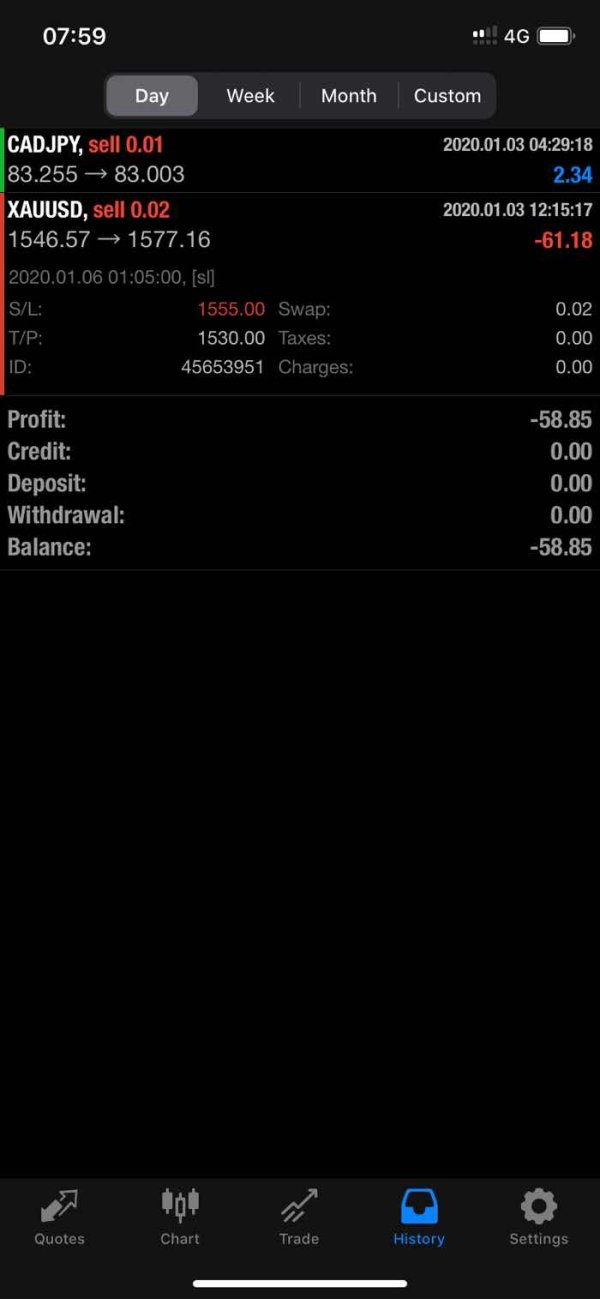Collapse the XAUUSD sell 0.02 trade details
This screenshot has width=600, height=1299.
click(300, 225)
